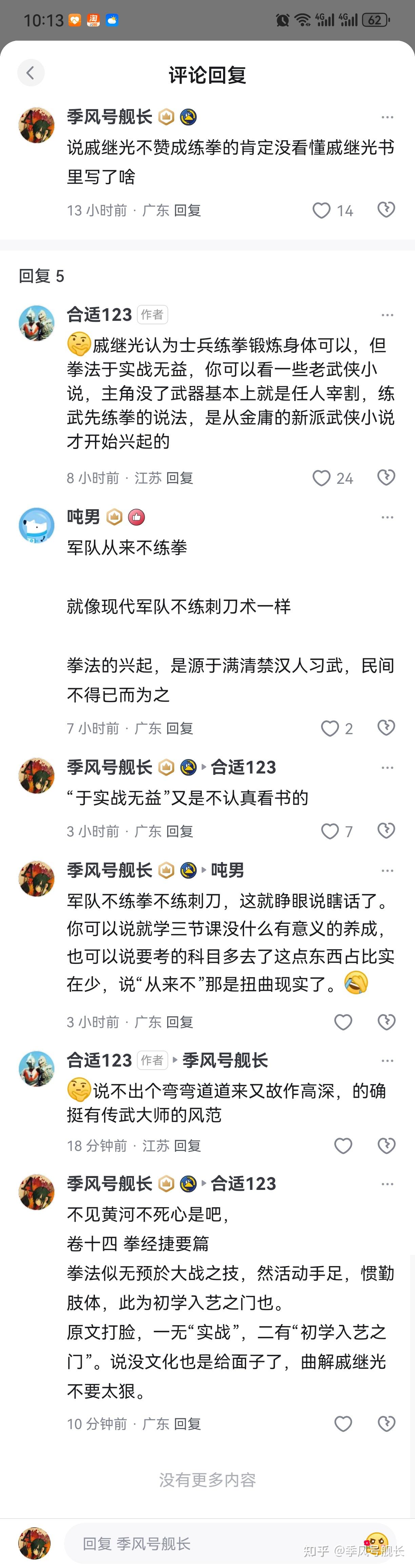Like the reply “于实战无益”又是不认真看书的
This screenshot has height=1568, width=415.
point(330,831)
